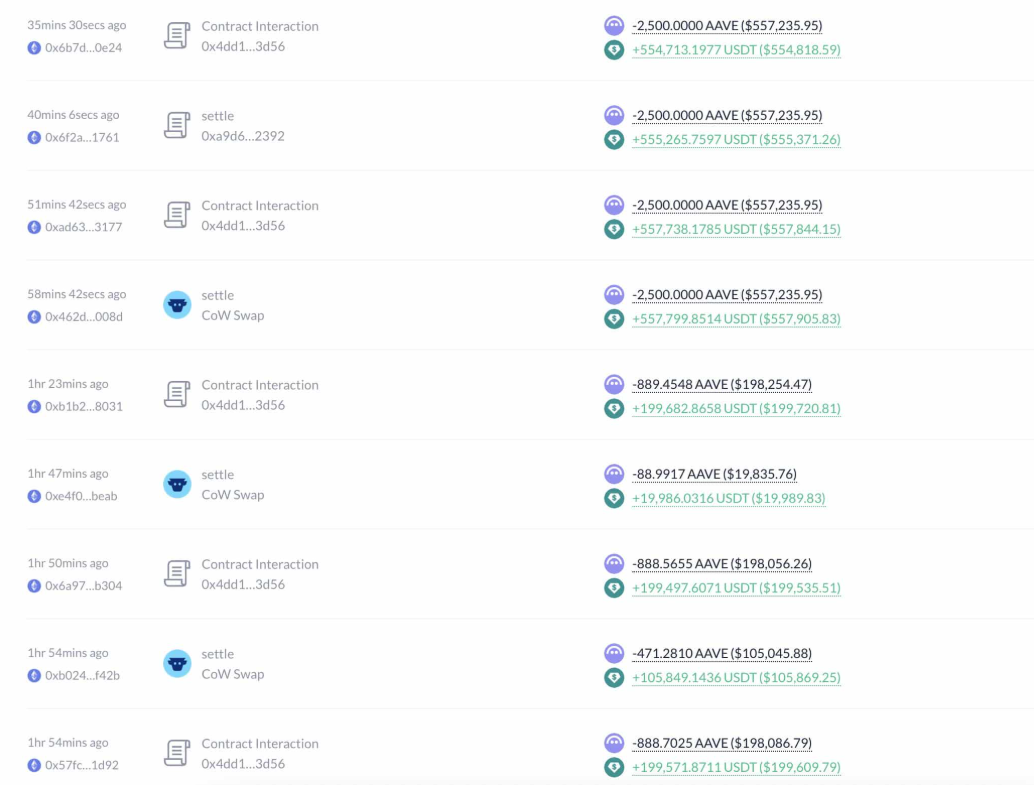Tap the -88.9917 AAVE amount link

pos(714,474)
